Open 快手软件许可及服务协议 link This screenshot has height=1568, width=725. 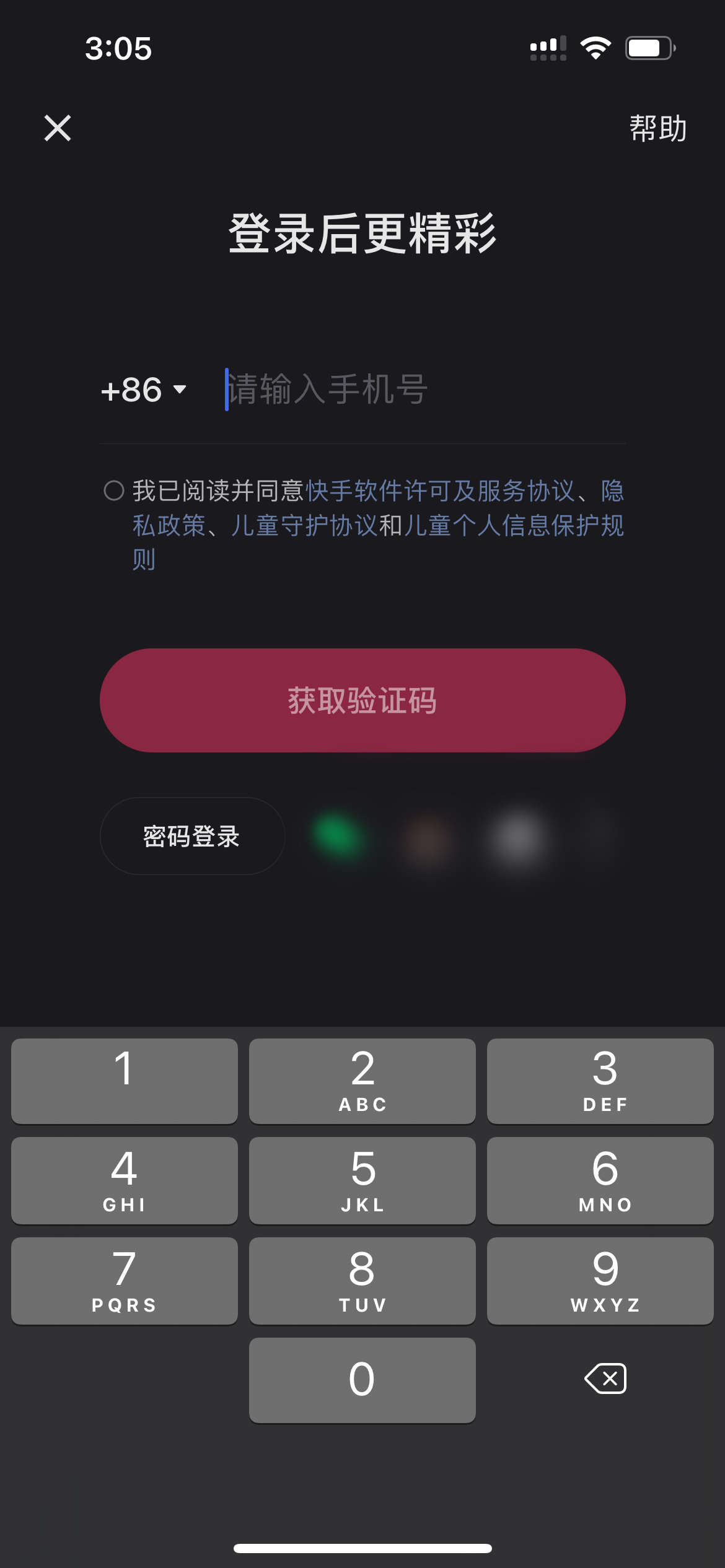tap(440, 490)
